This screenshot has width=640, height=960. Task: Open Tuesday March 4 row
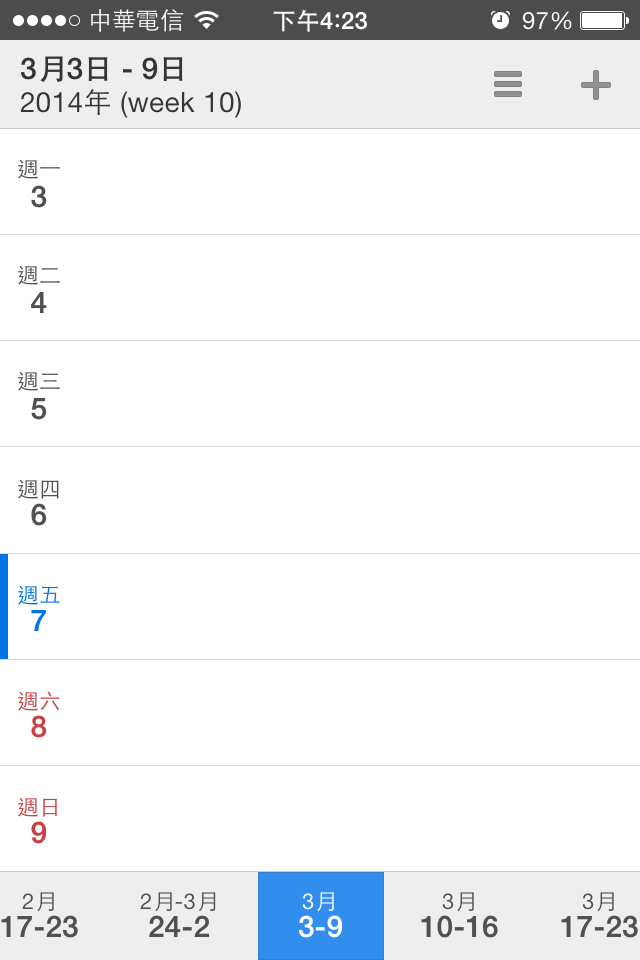click(x=320, y=288)
